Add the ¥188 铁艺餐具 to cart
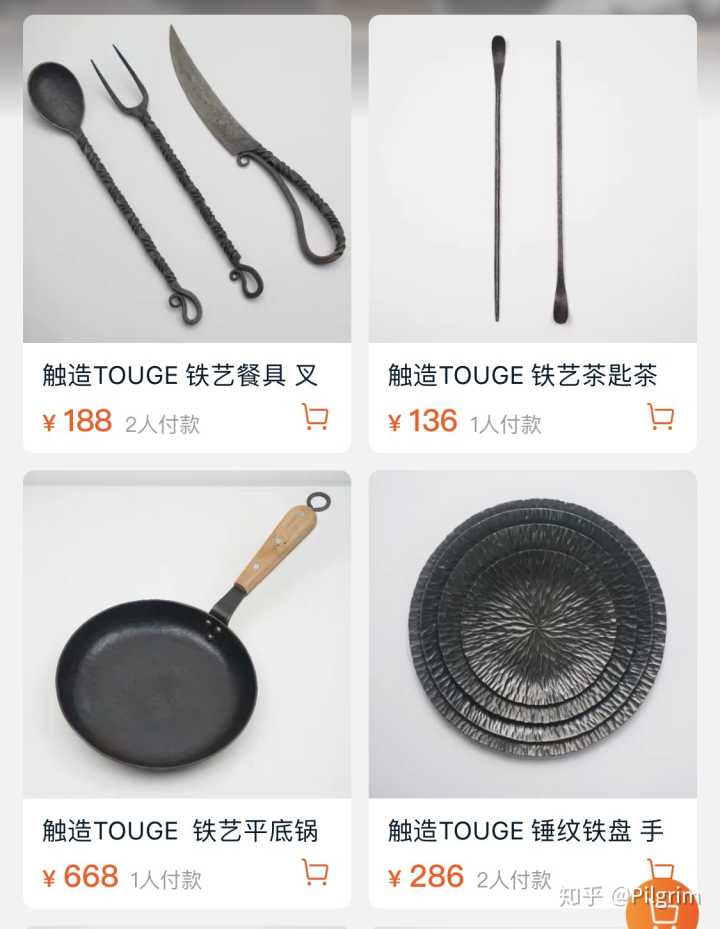Viewport: 720px width, 929px height. tap(315, 417)
